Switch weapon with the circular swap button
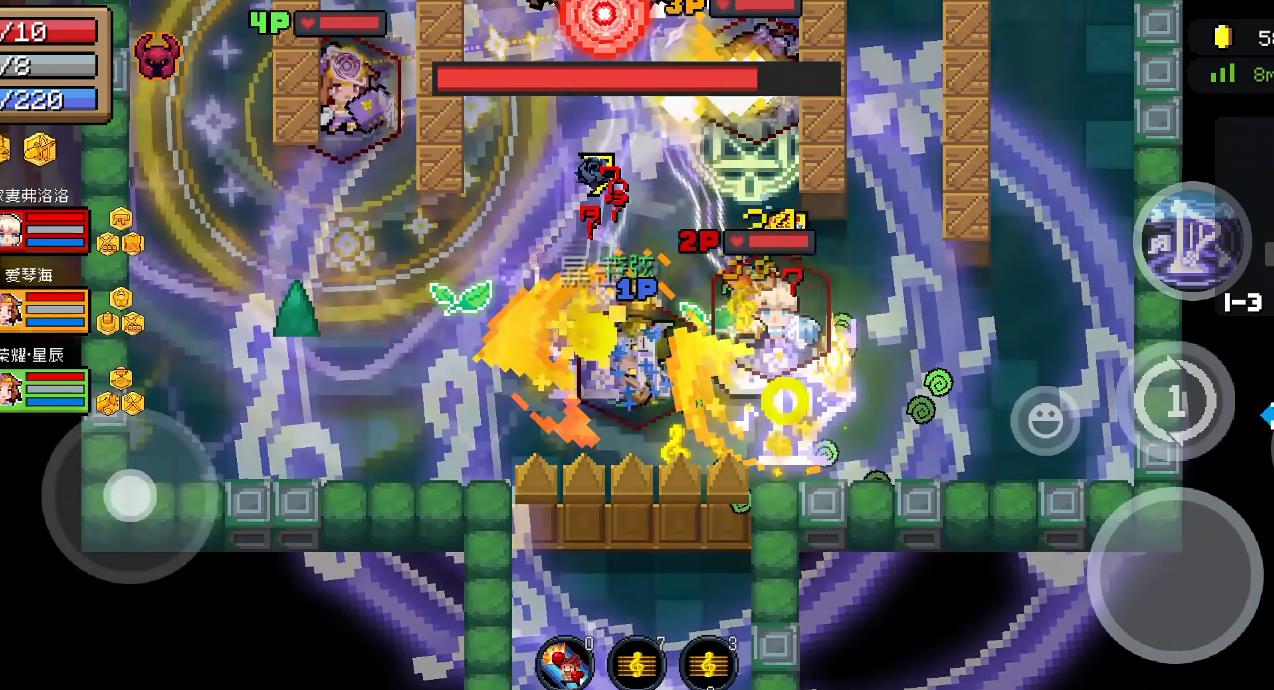1274x690 pixels. click(1176, 402)
